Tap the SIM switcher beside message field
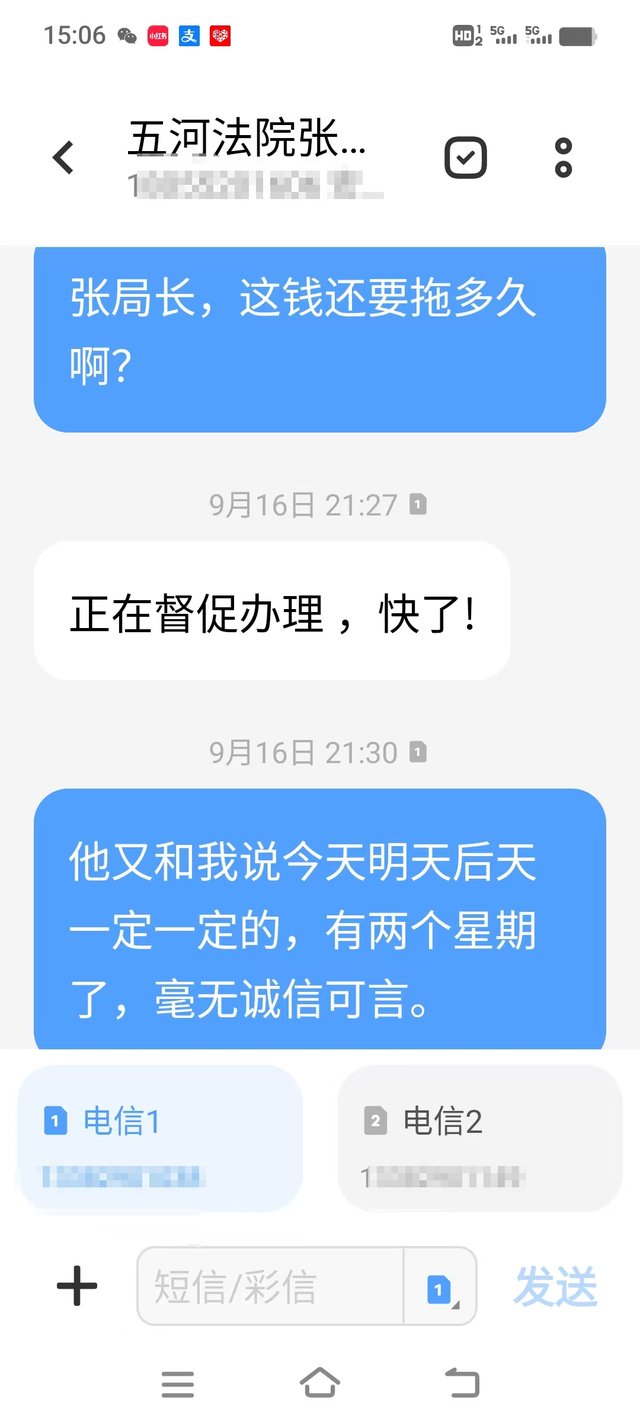Image resolution: width=640 pixels, height=1422 pixels. point(440,1288)
